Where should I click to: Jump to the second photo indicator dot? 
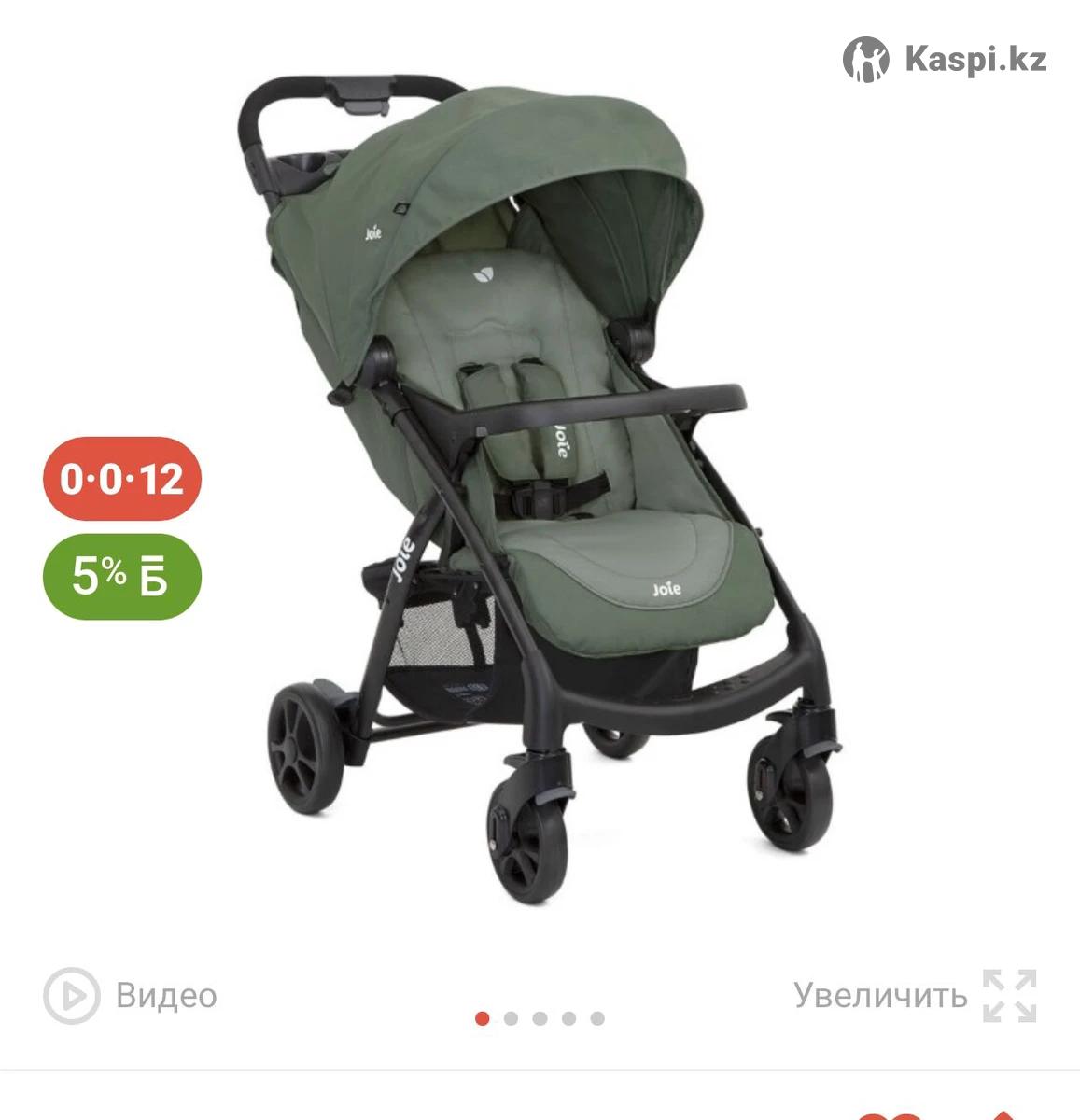tap(511, 1018)
